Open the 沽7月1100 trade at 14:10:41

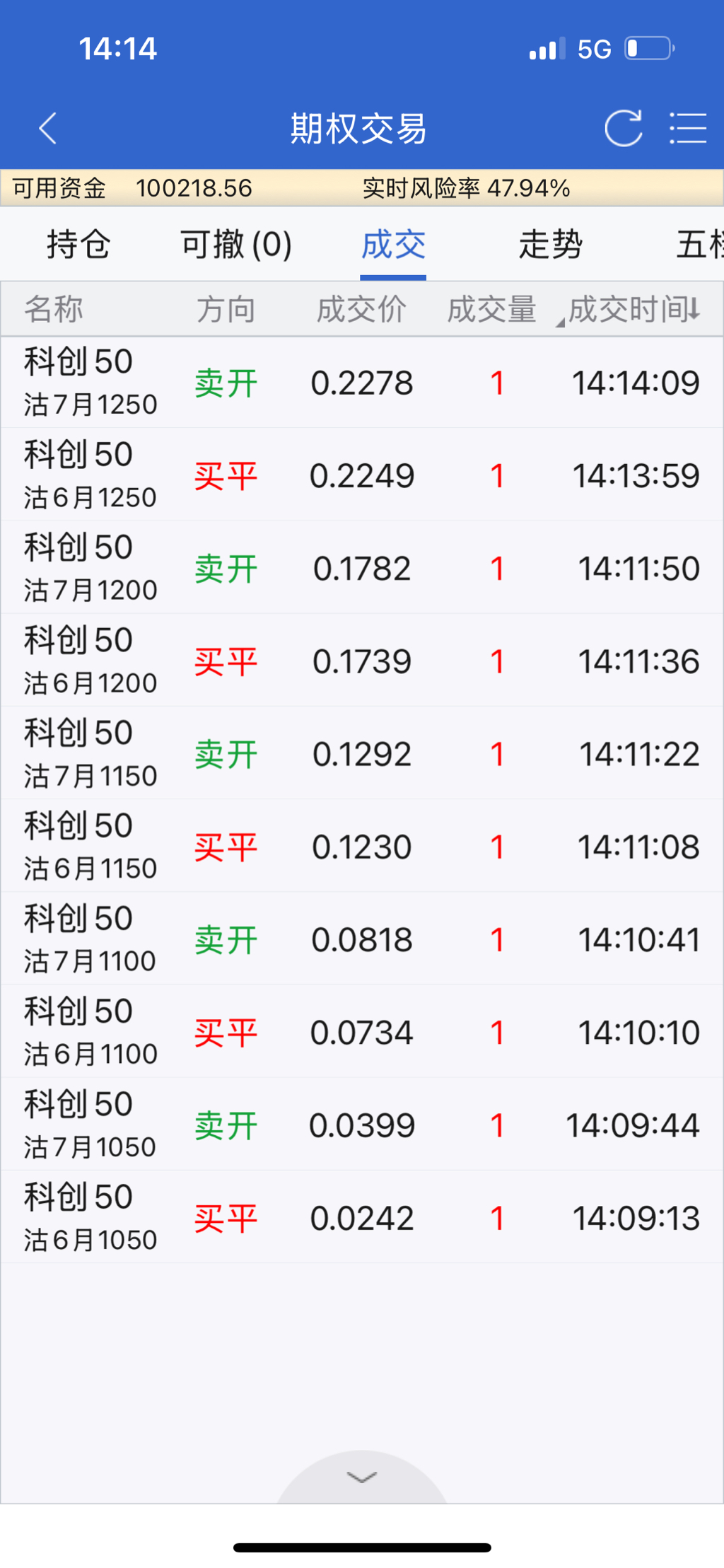point(362,939)
